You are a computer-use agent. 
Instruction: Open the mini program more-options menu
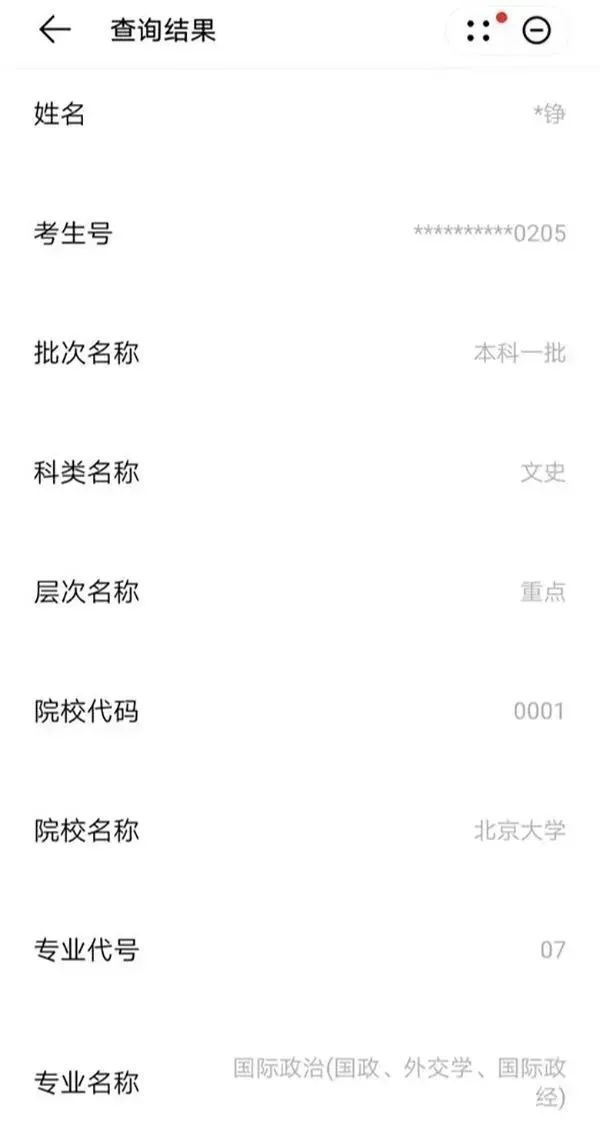pyautogui.click(x=480, y=31)
